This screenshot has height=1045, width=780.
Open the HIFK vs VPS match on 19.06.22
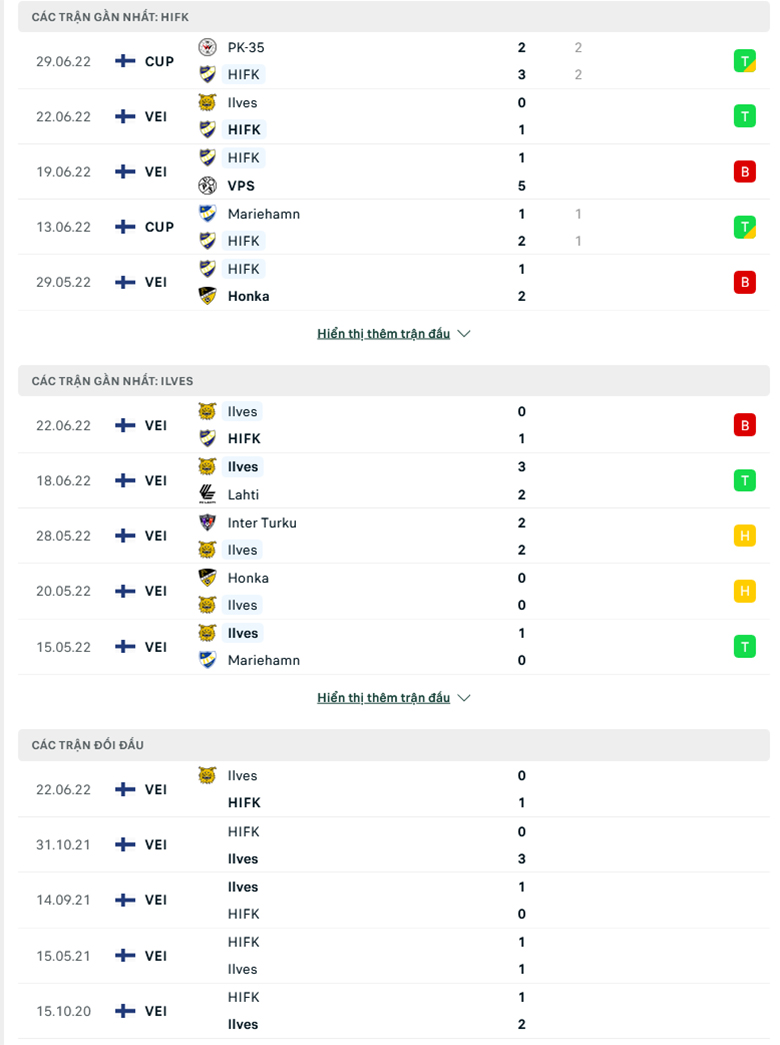click(393, 172)
